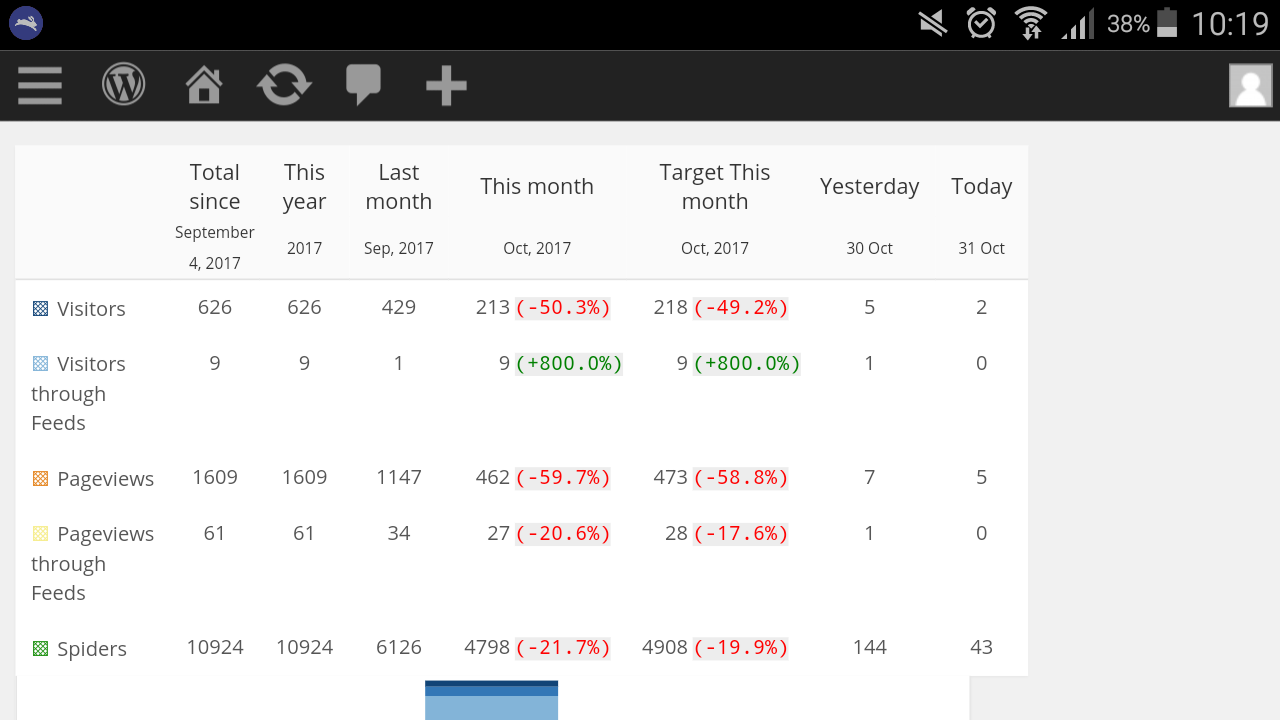Screen dimensions: 1280x720
Task: Open the updates refresh icon
Action: pyautogui.click(x=284, y=85)
